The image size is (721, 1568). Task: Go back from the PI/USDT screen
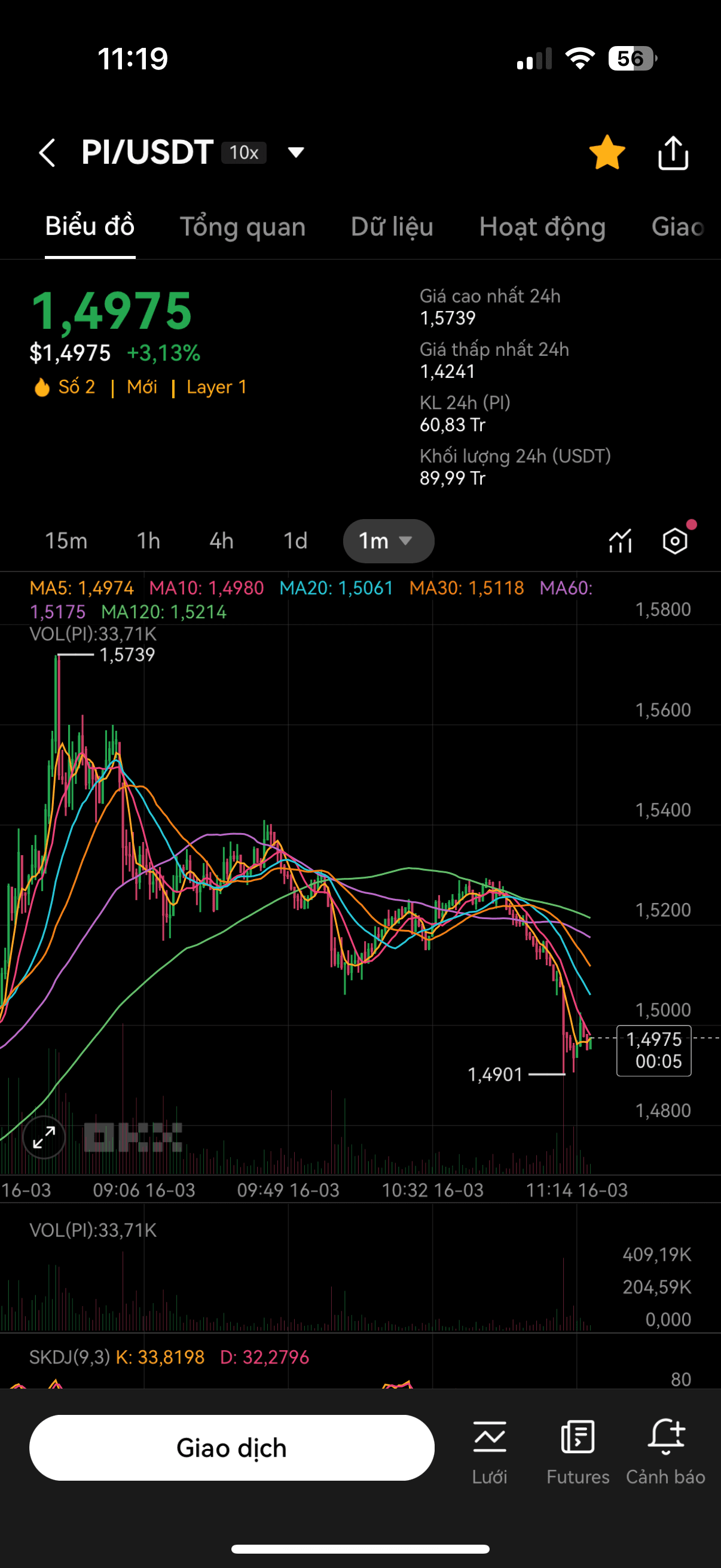[47, 152]
